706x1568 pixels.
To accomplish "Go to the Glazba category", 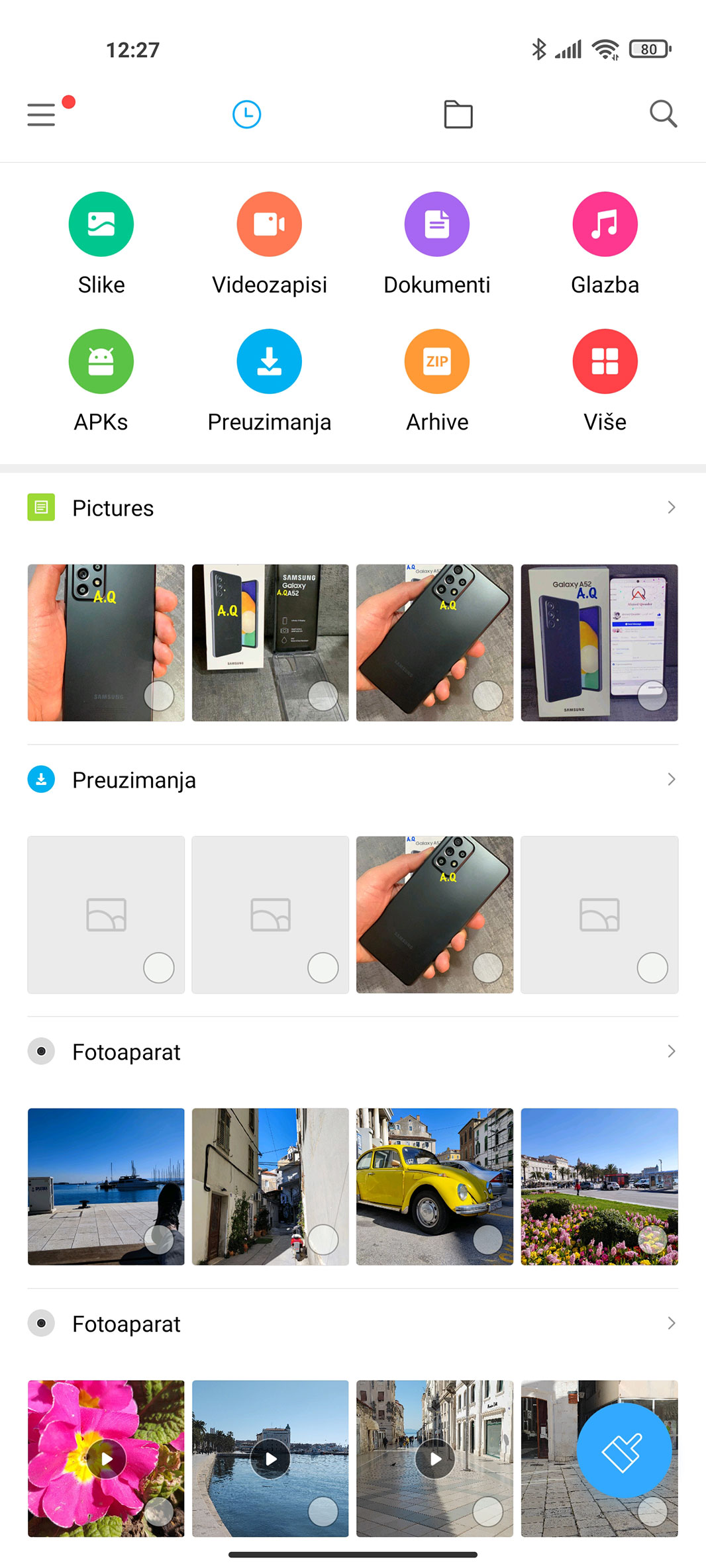I will tap(605, 242).
